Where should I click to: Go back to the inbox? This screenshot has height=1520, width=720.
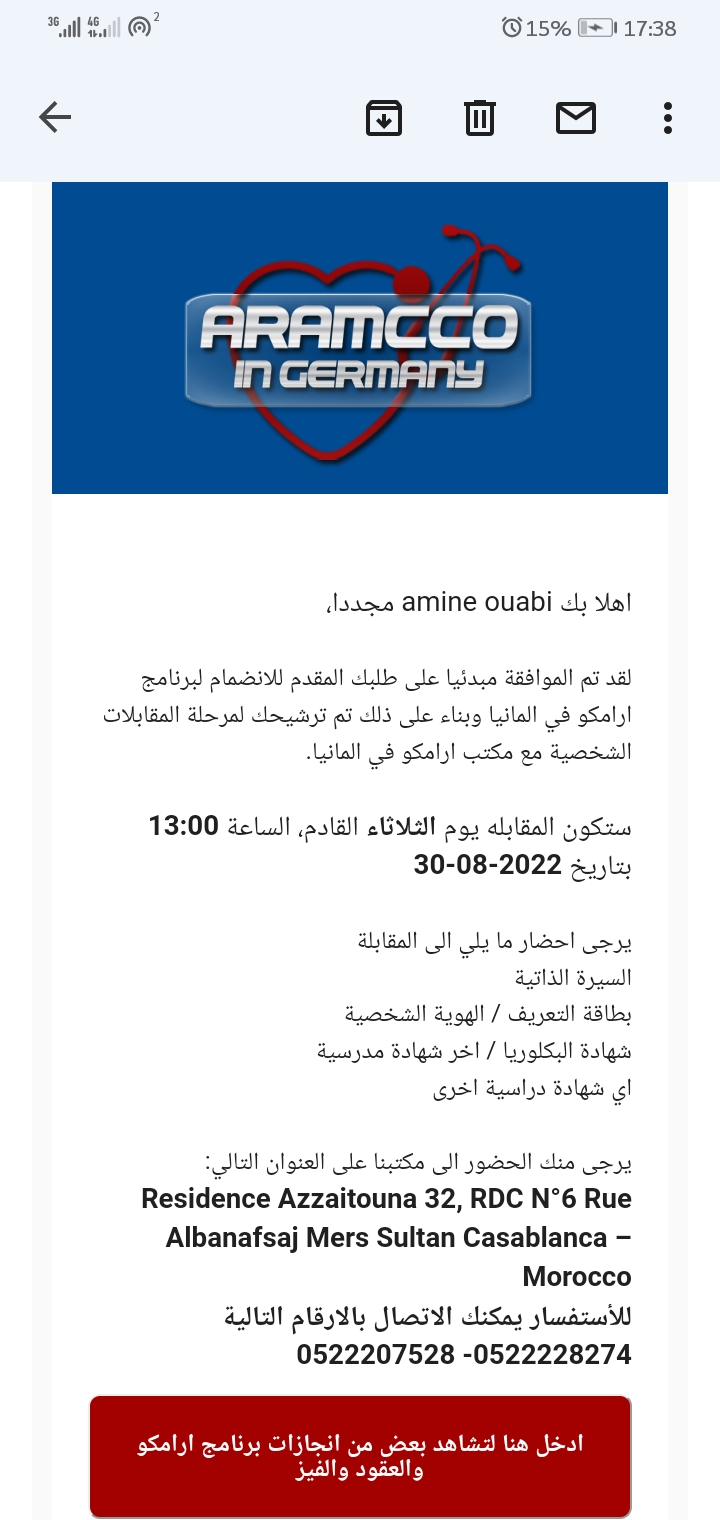click(x=55, y=118)
